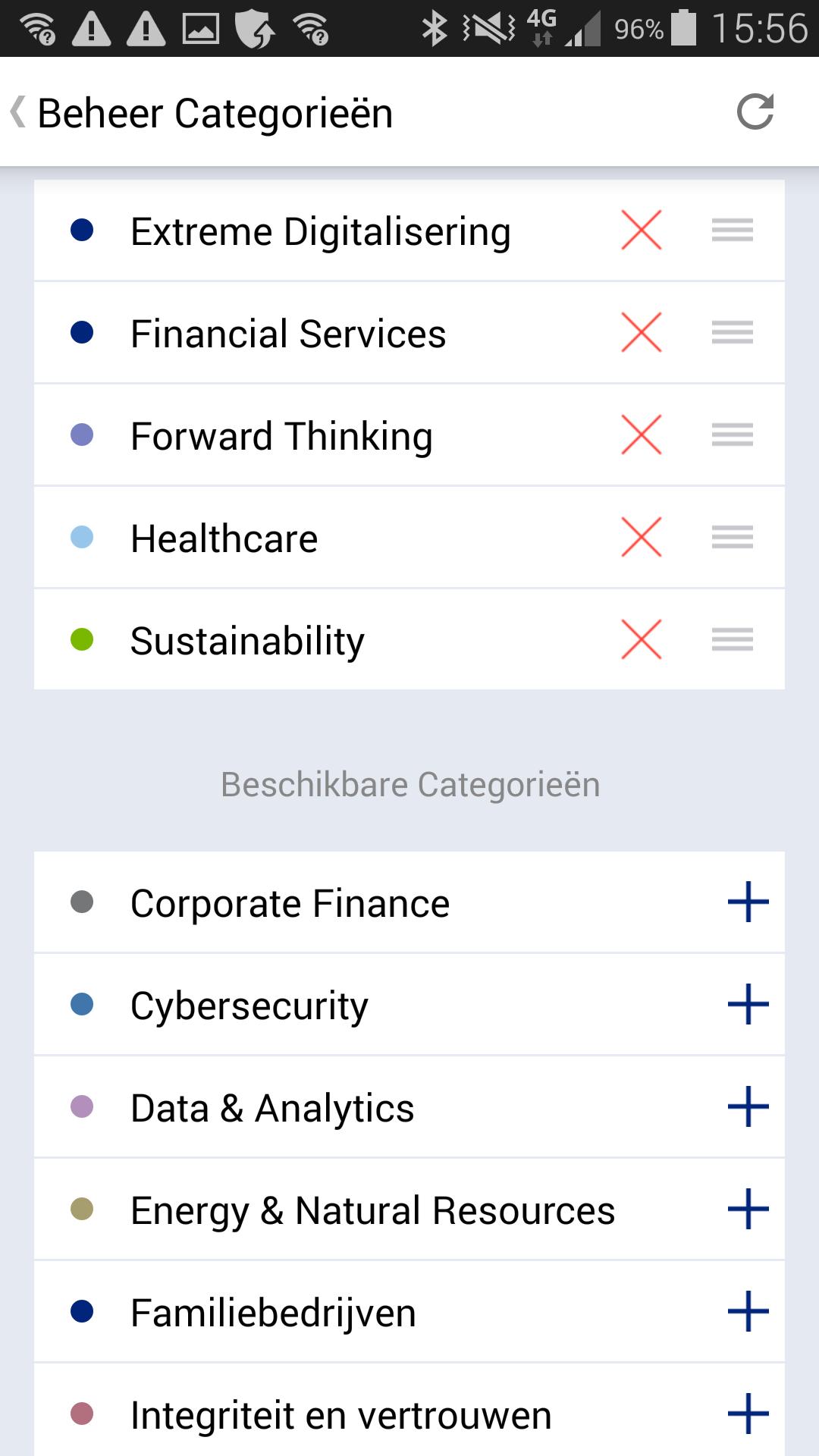Grab the reorder handle for Sustainability
819x1456 pixels.
[733, 639]
